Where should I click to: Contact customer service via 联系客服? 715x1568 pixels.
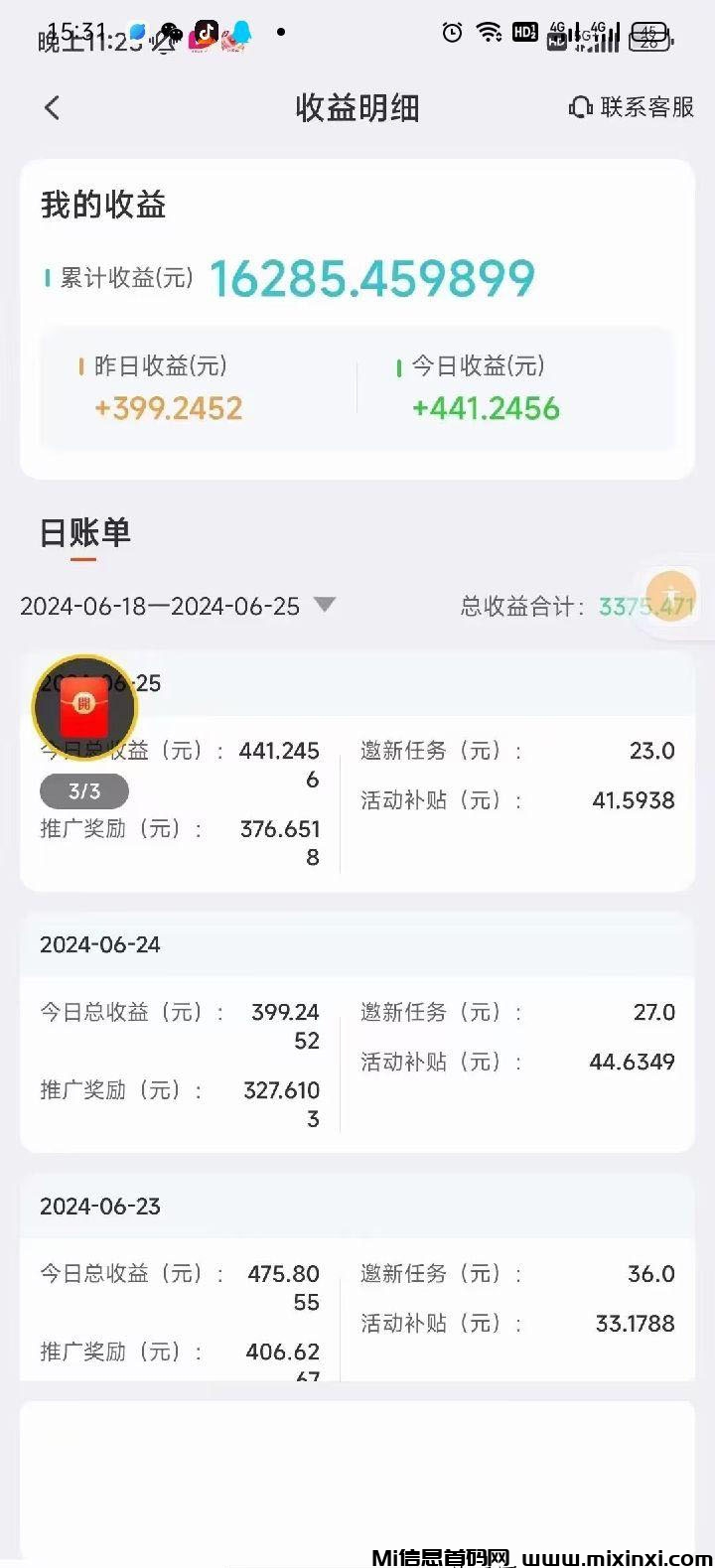(632, 107)
